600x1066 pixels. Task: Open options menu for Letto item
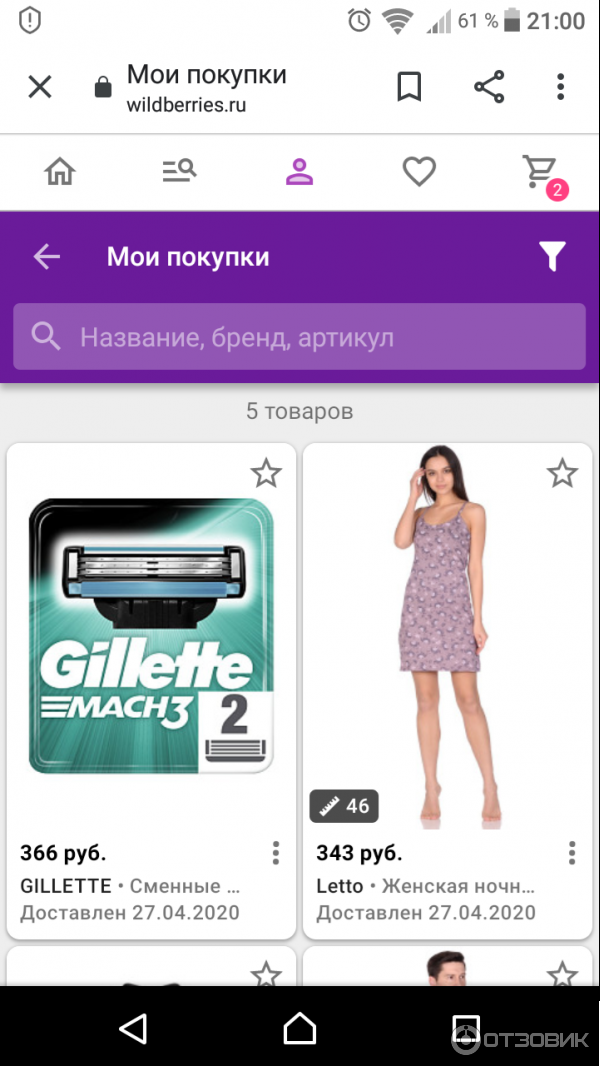coord(572,853)
